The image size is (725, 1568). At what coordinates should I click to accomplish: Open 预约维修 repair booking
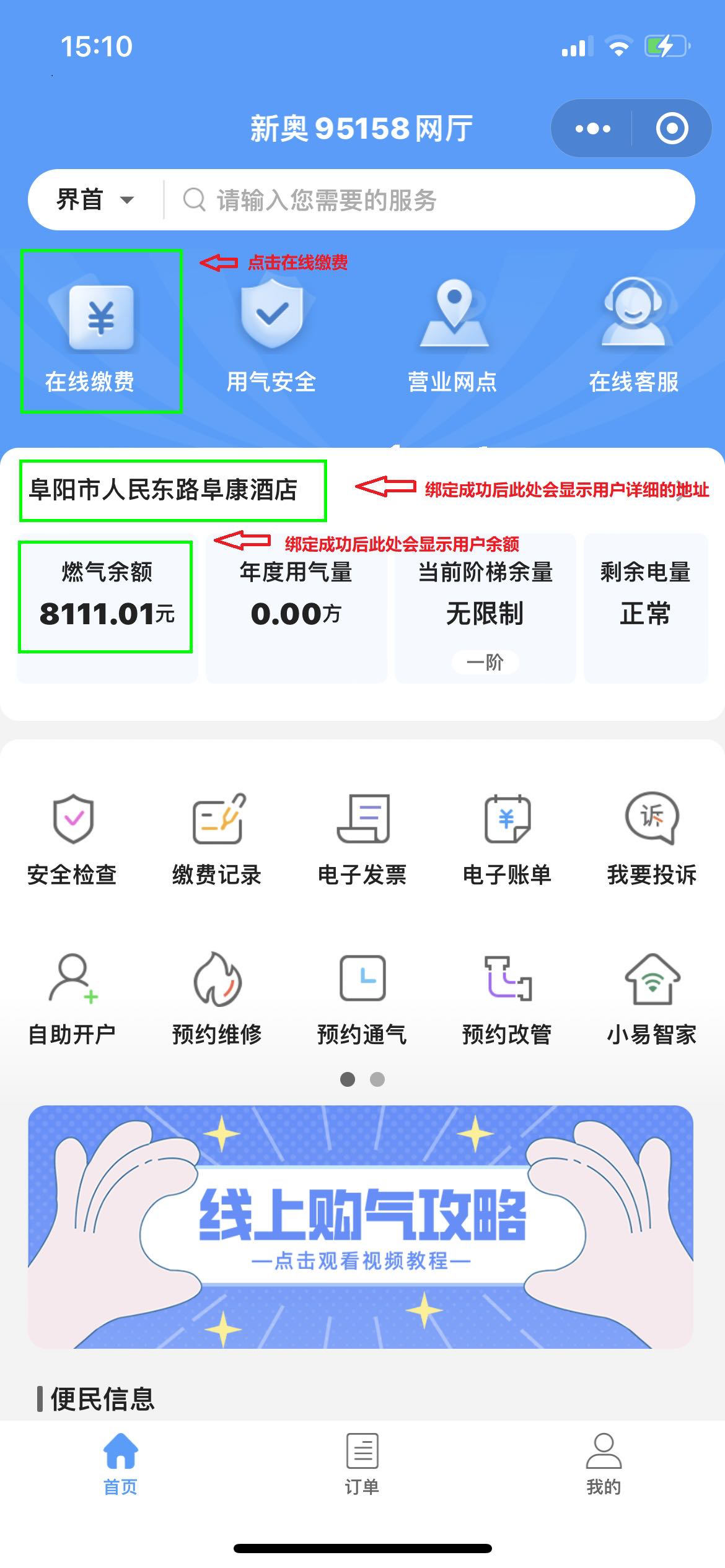(x=217, y=998)
